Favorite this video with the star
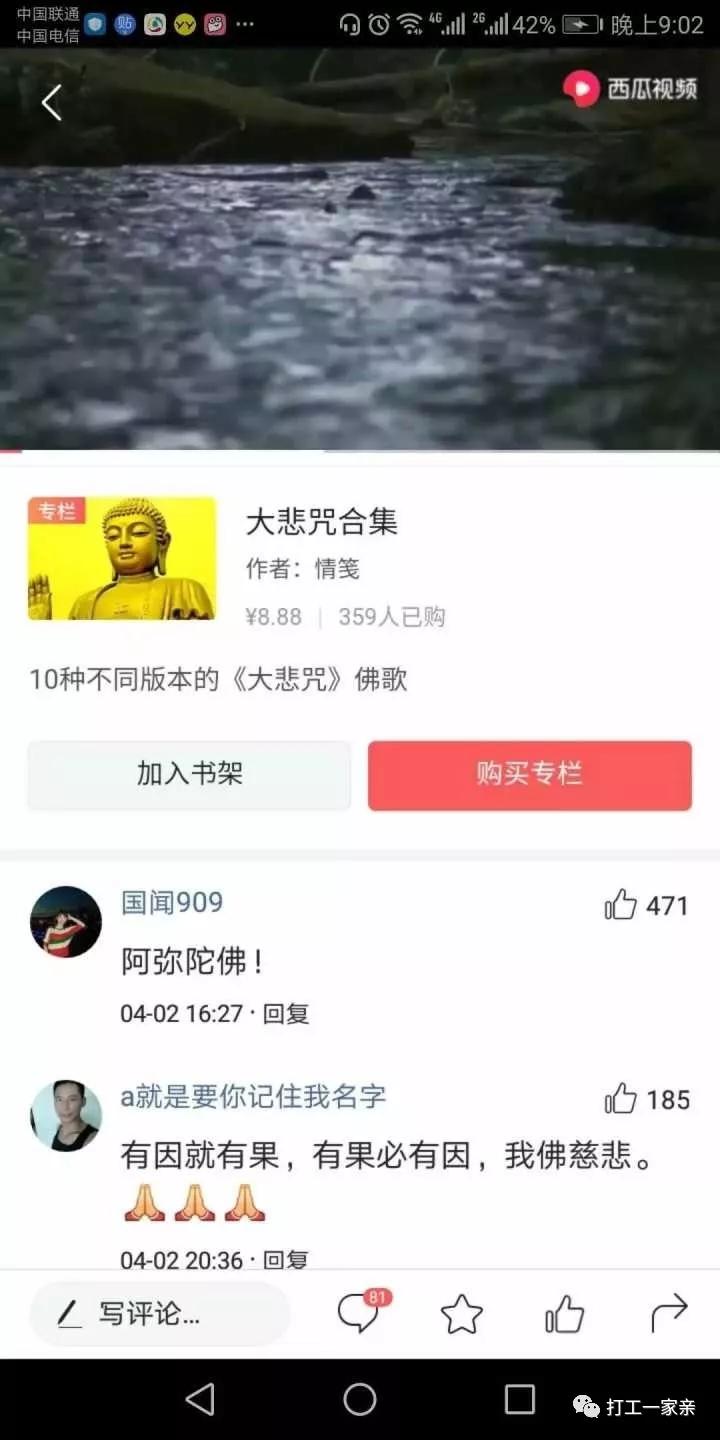Image resolution: width=720 pixels, height=1440 pixels. tap(462, 1314)
